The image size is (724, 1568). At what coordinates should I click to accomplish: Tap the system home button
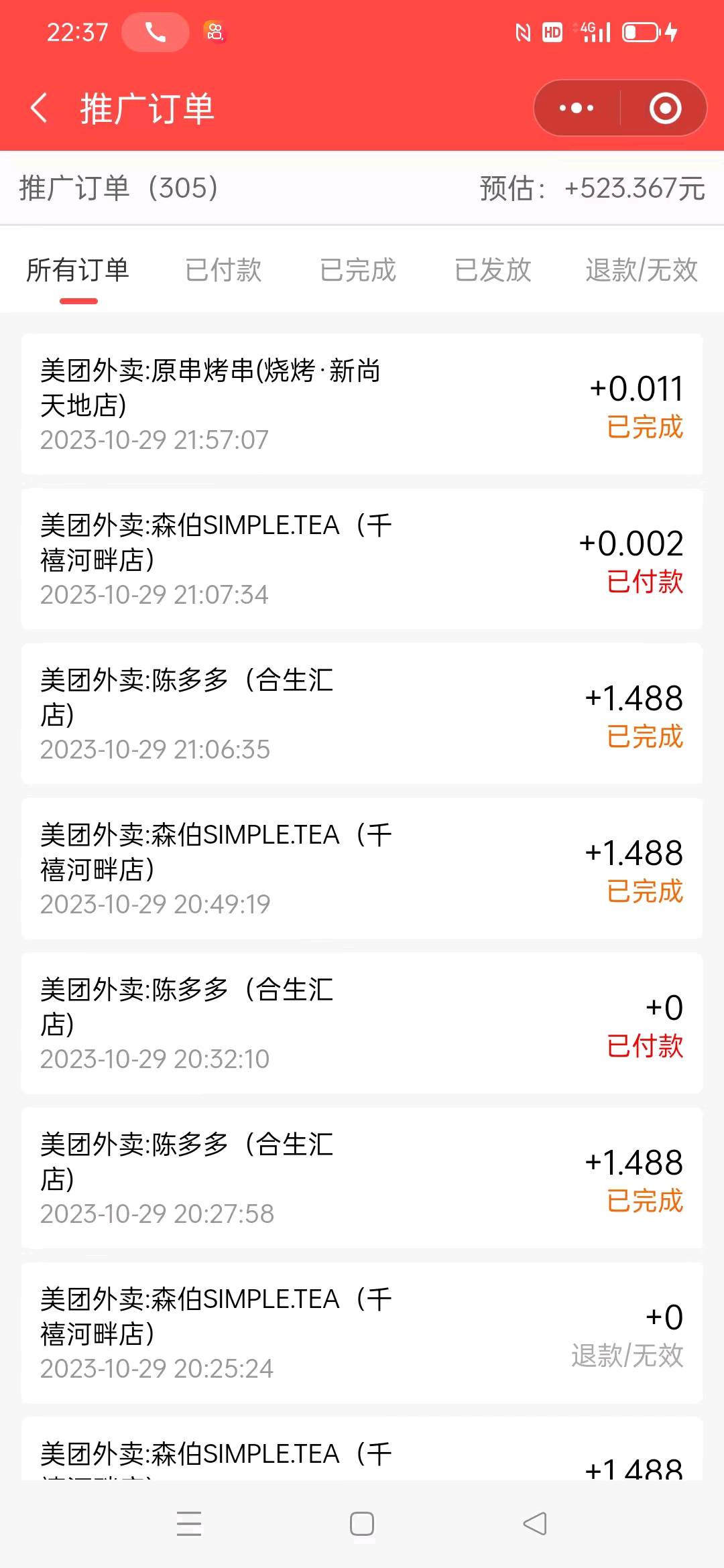[x=362, y=1524]
